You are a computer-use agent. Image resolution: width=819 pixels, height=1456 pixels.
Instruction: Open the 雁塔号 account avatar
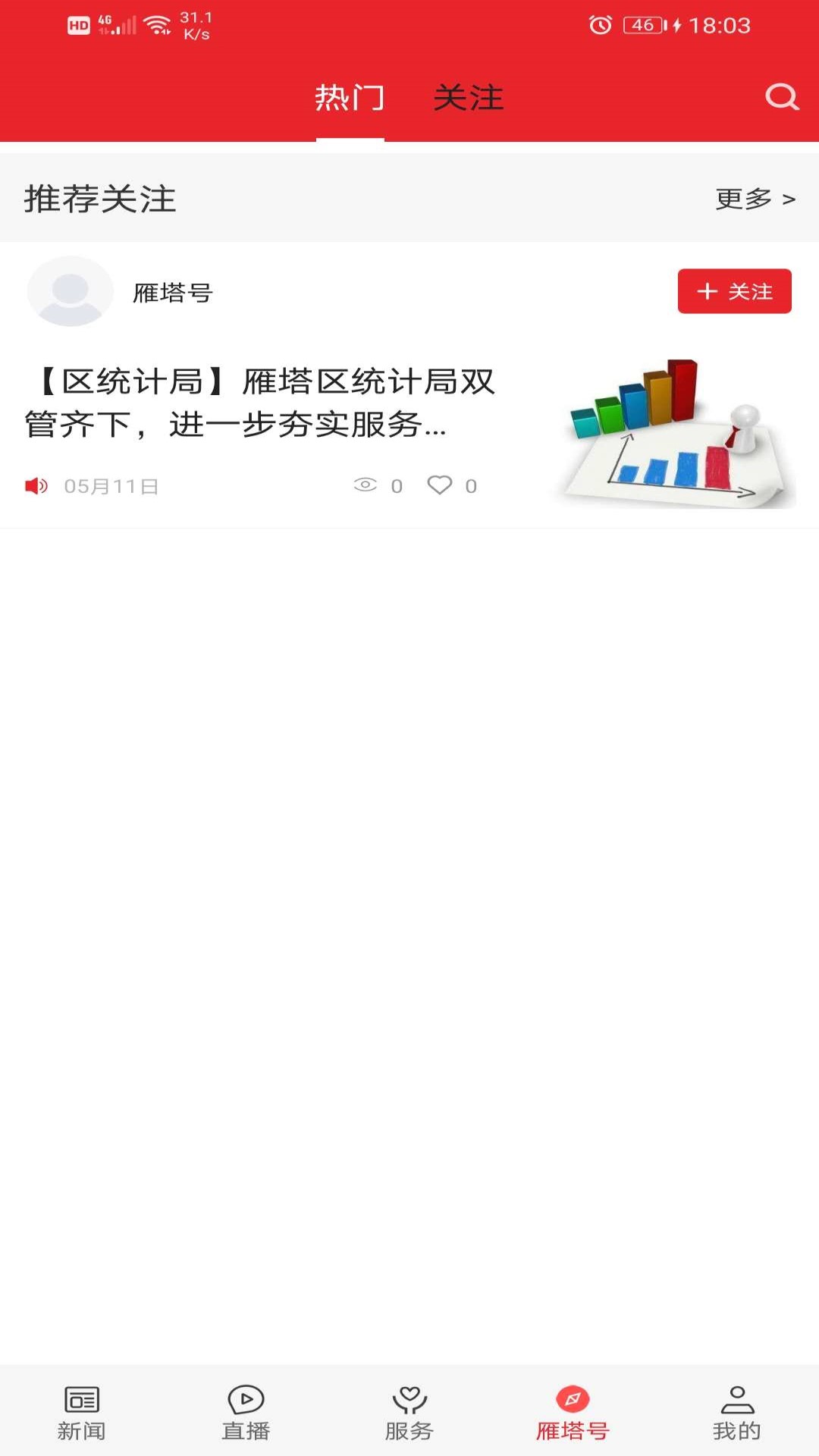(71, 291)
